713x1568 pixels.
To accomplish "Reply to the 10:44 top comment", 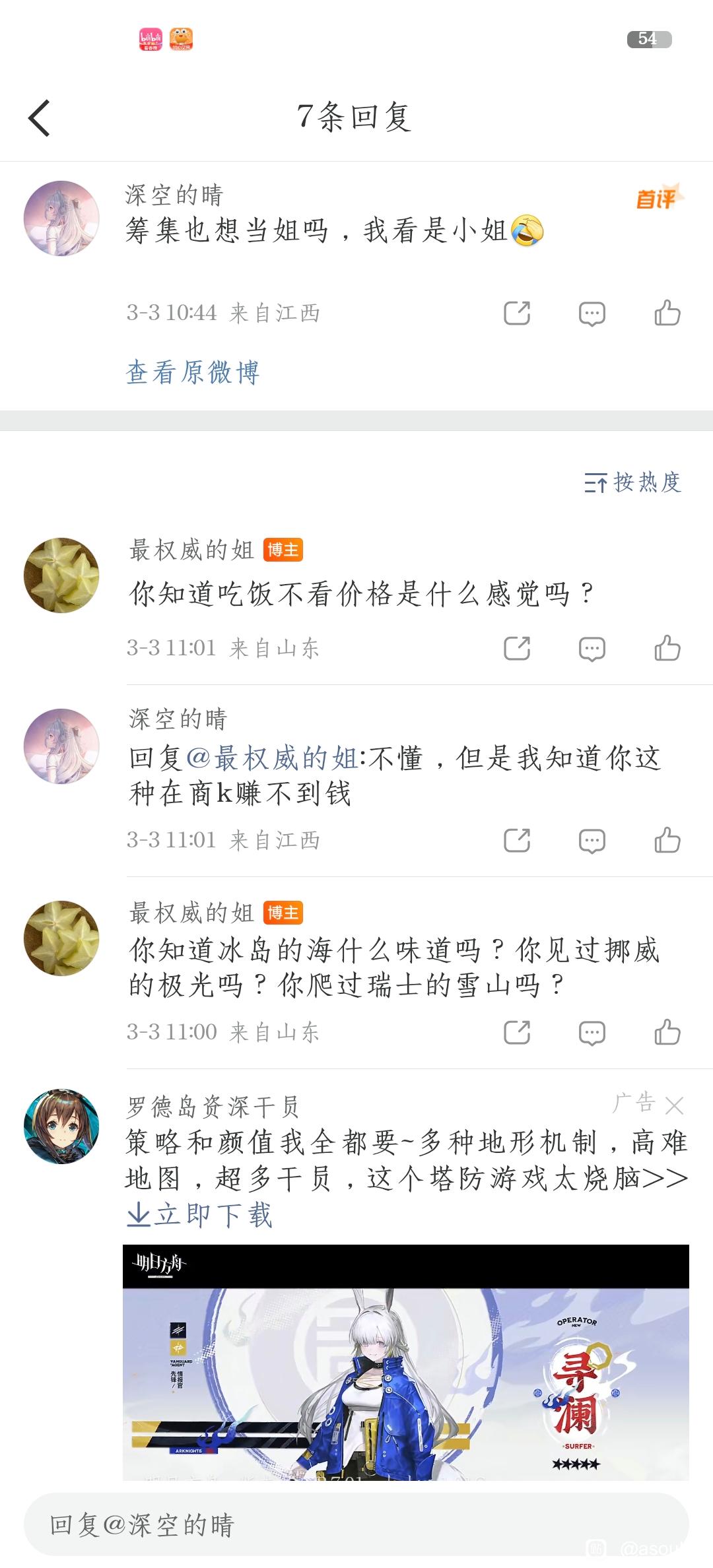I will pos(592,313).
